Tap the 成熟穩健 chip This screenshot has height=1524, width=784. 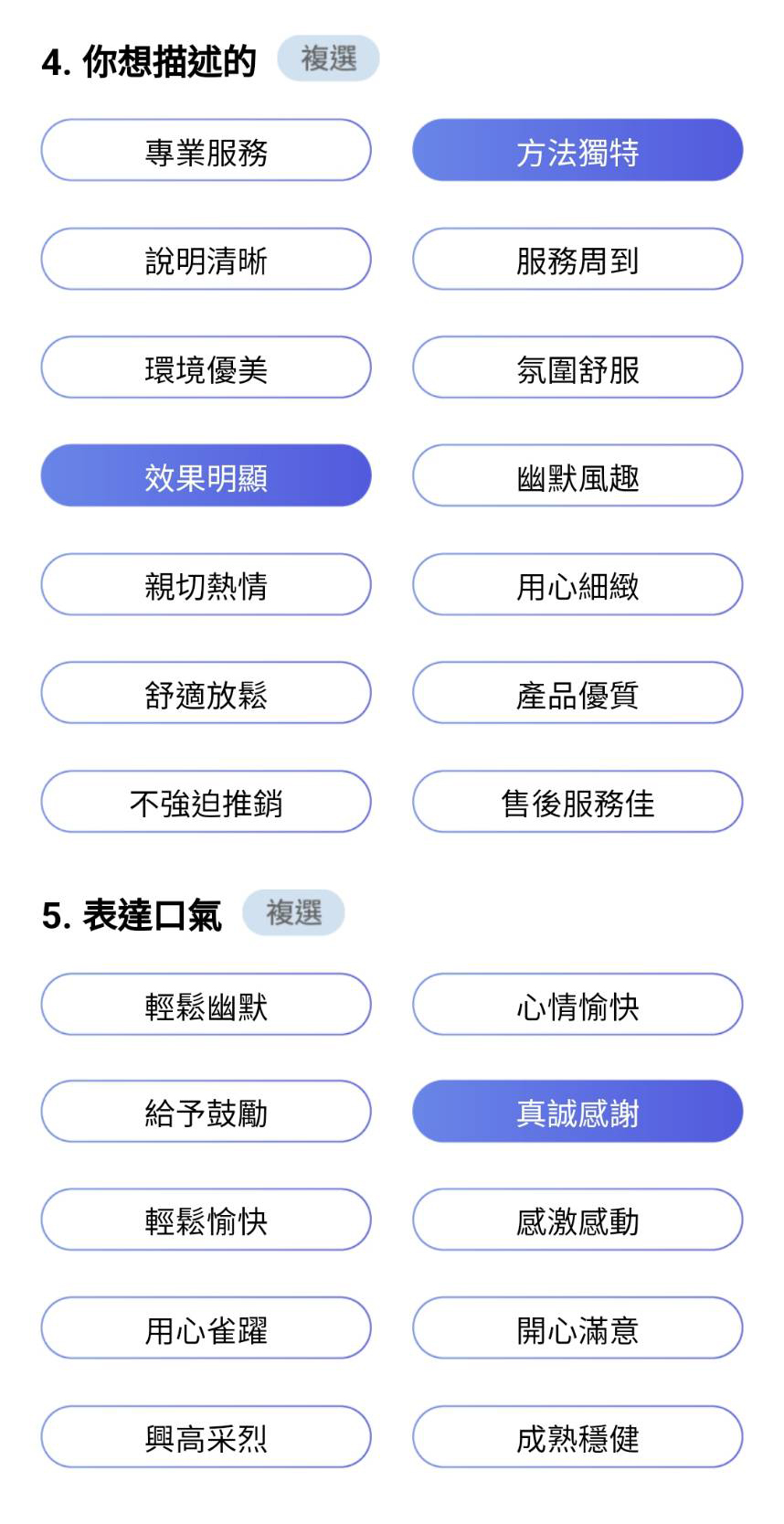coord(577,1437)
